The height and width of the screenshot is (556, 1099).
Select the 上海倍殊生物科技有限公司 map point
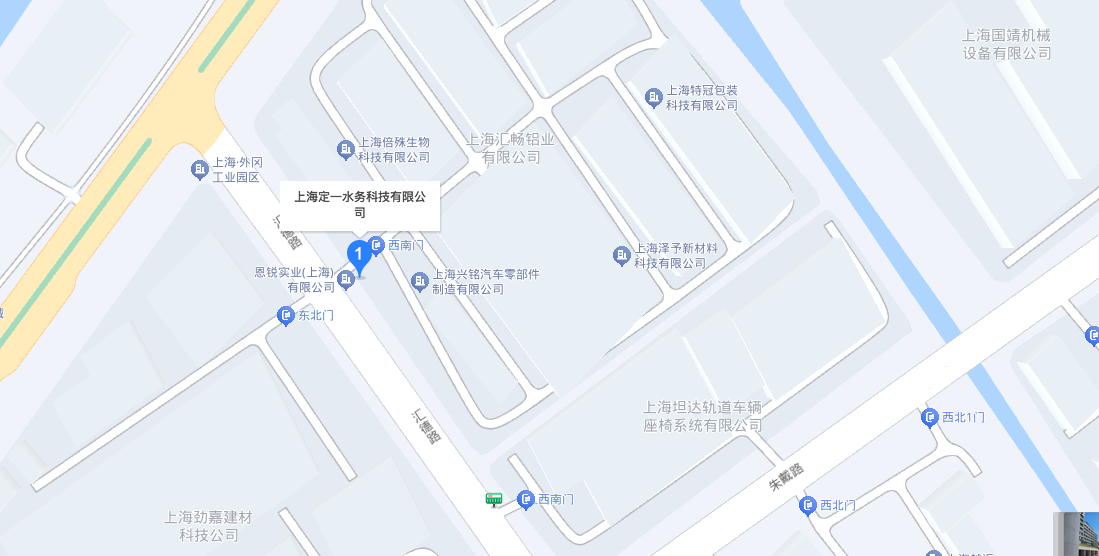(x=346, y=150)
